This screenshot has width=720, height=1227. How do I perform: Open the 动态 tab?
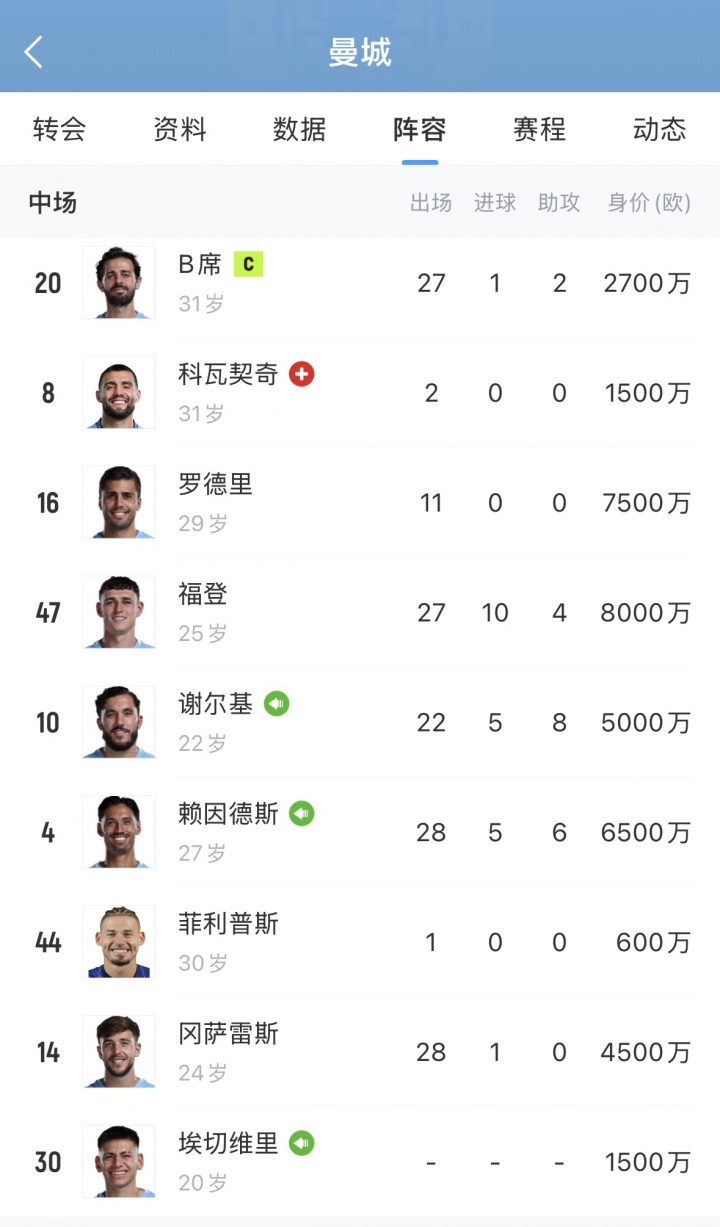coord(660,129)
